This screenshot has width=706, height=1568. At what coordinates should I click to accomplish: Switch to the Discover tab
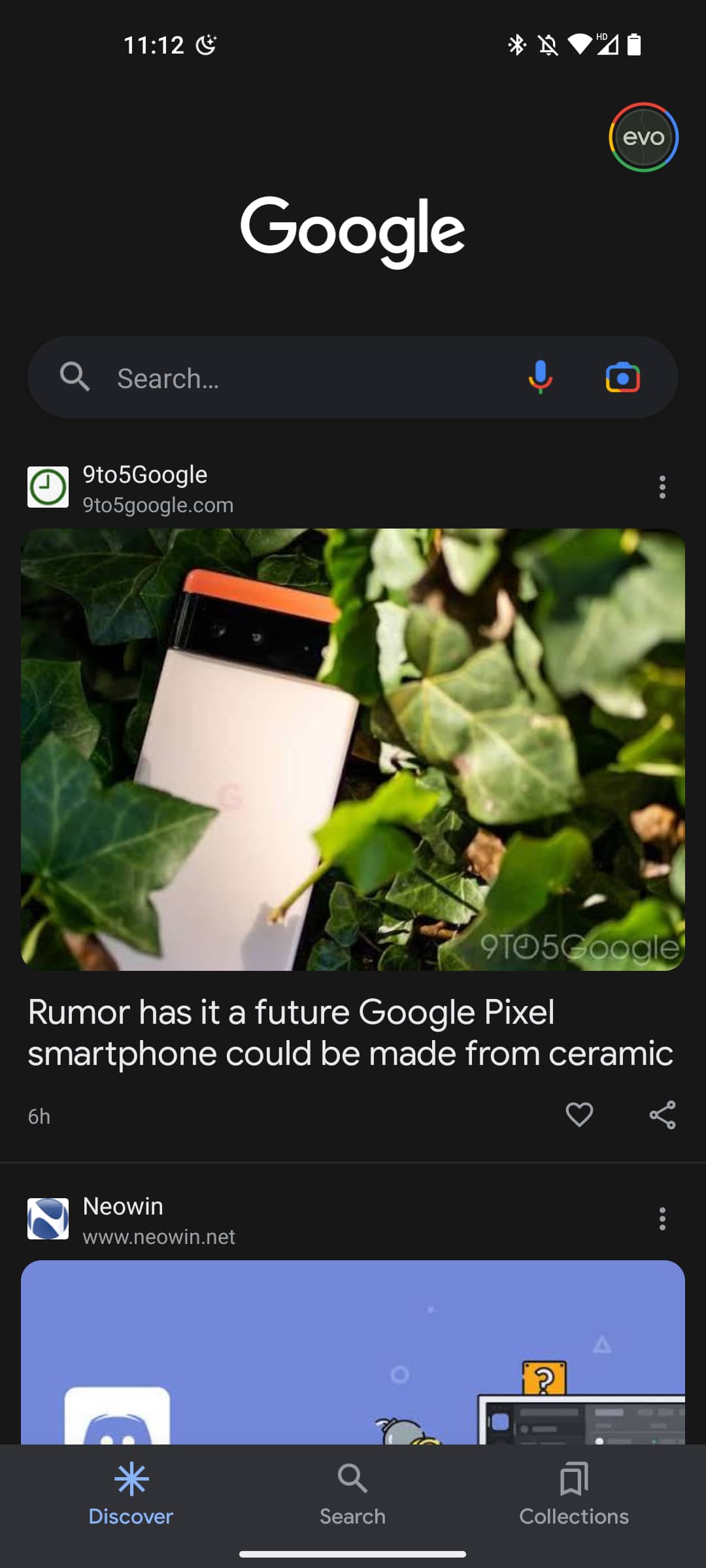[131, 1494]
